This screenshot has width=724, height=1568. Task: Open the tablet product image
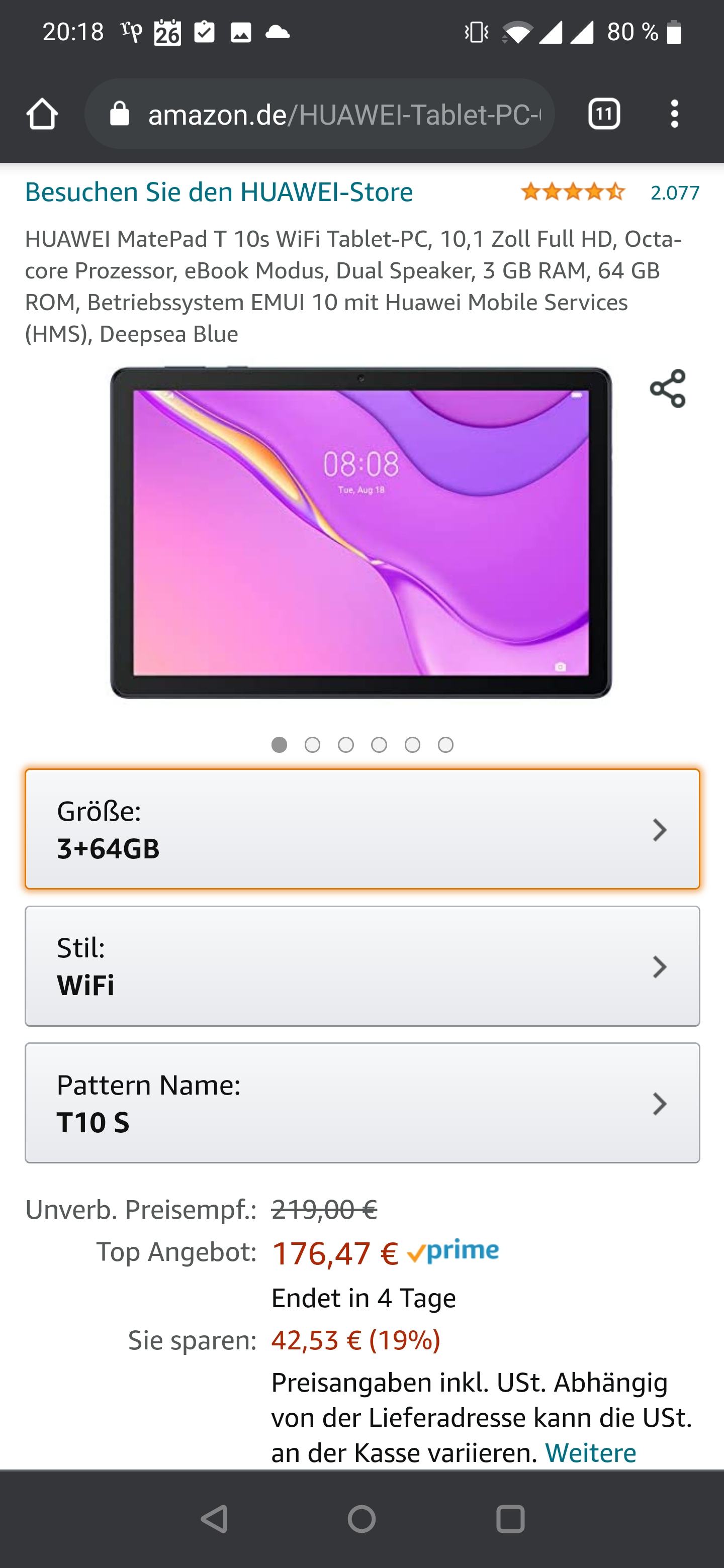(360, 532)
